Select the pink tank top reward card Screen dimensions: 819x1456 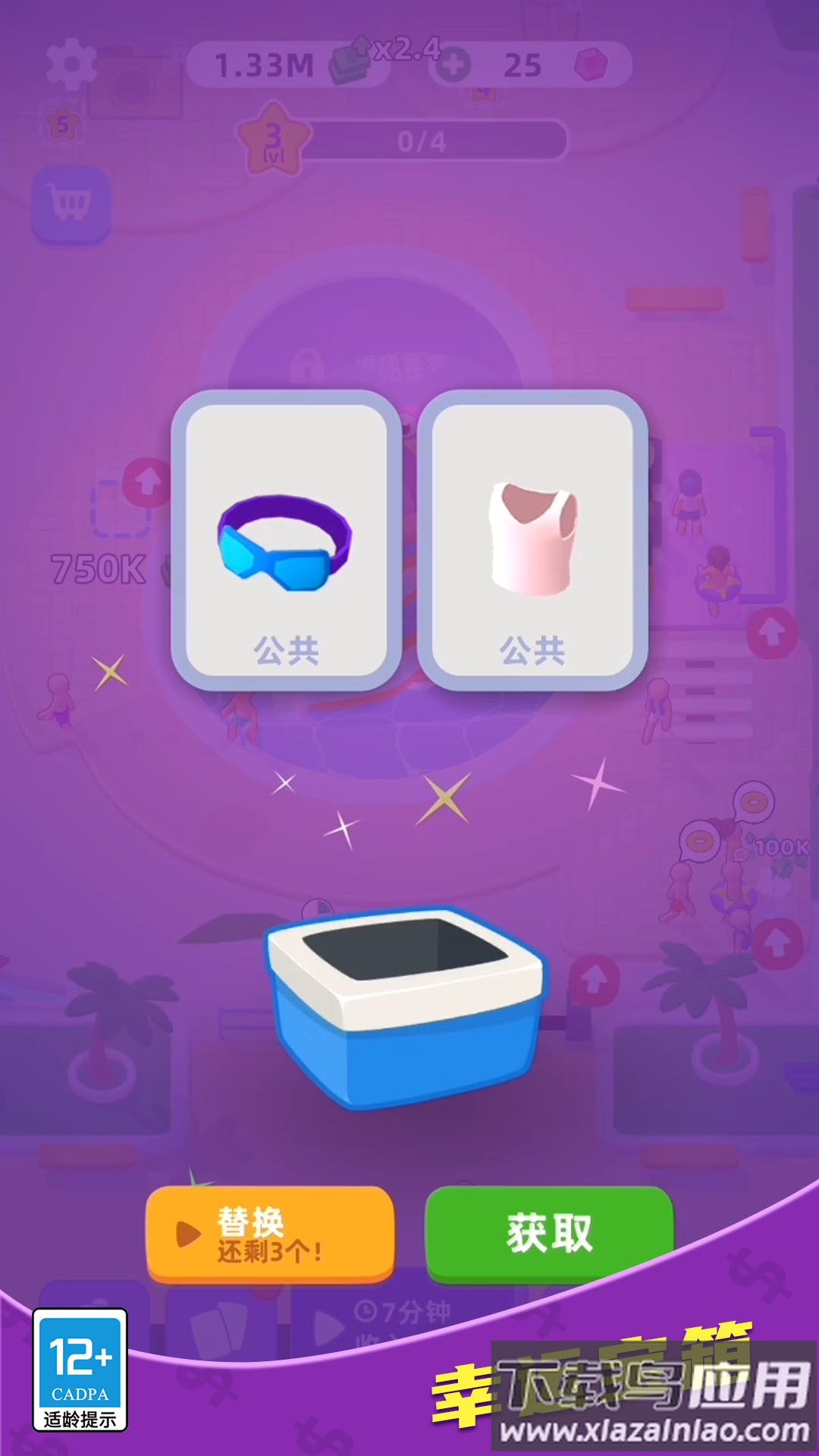(x=532, y=540)
